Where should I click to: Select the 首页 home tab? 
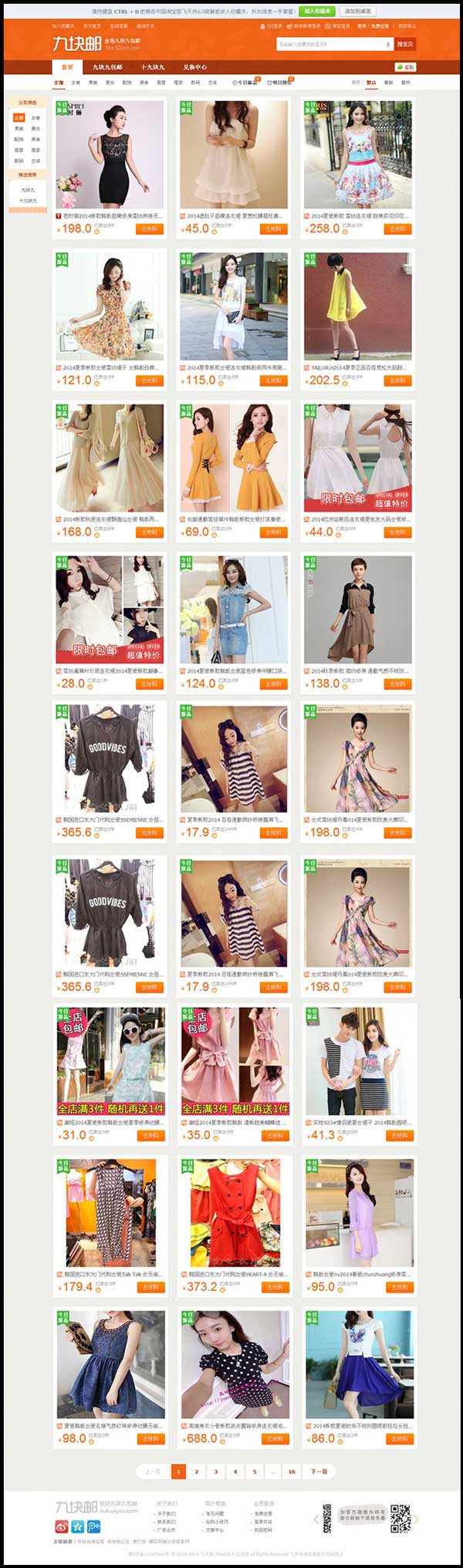click(x=67, y=67)
